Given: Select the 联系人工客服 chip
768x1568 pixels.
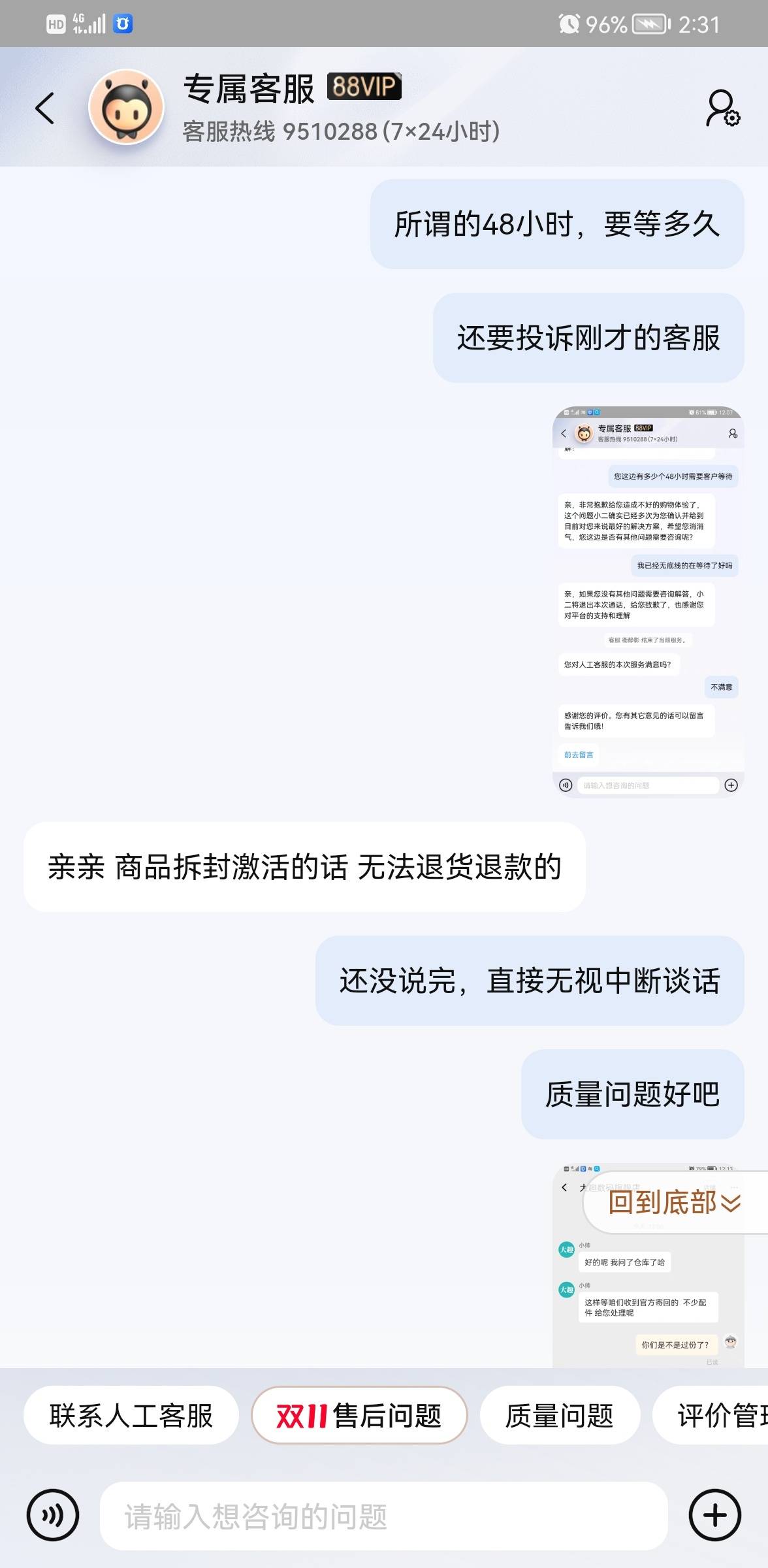Looking at the screenshot, I should click(131, 1416).
